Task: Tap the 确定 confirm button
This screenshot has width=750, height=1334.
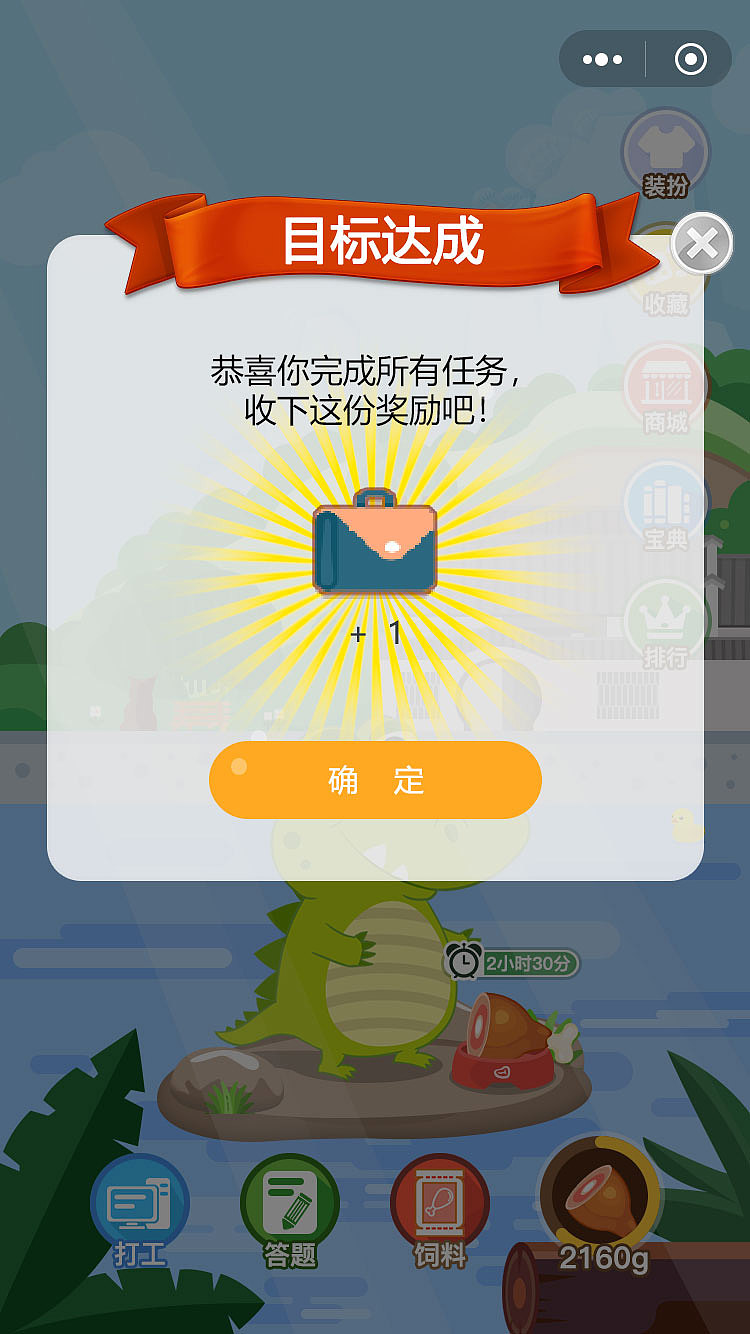Action: [375, 780]
